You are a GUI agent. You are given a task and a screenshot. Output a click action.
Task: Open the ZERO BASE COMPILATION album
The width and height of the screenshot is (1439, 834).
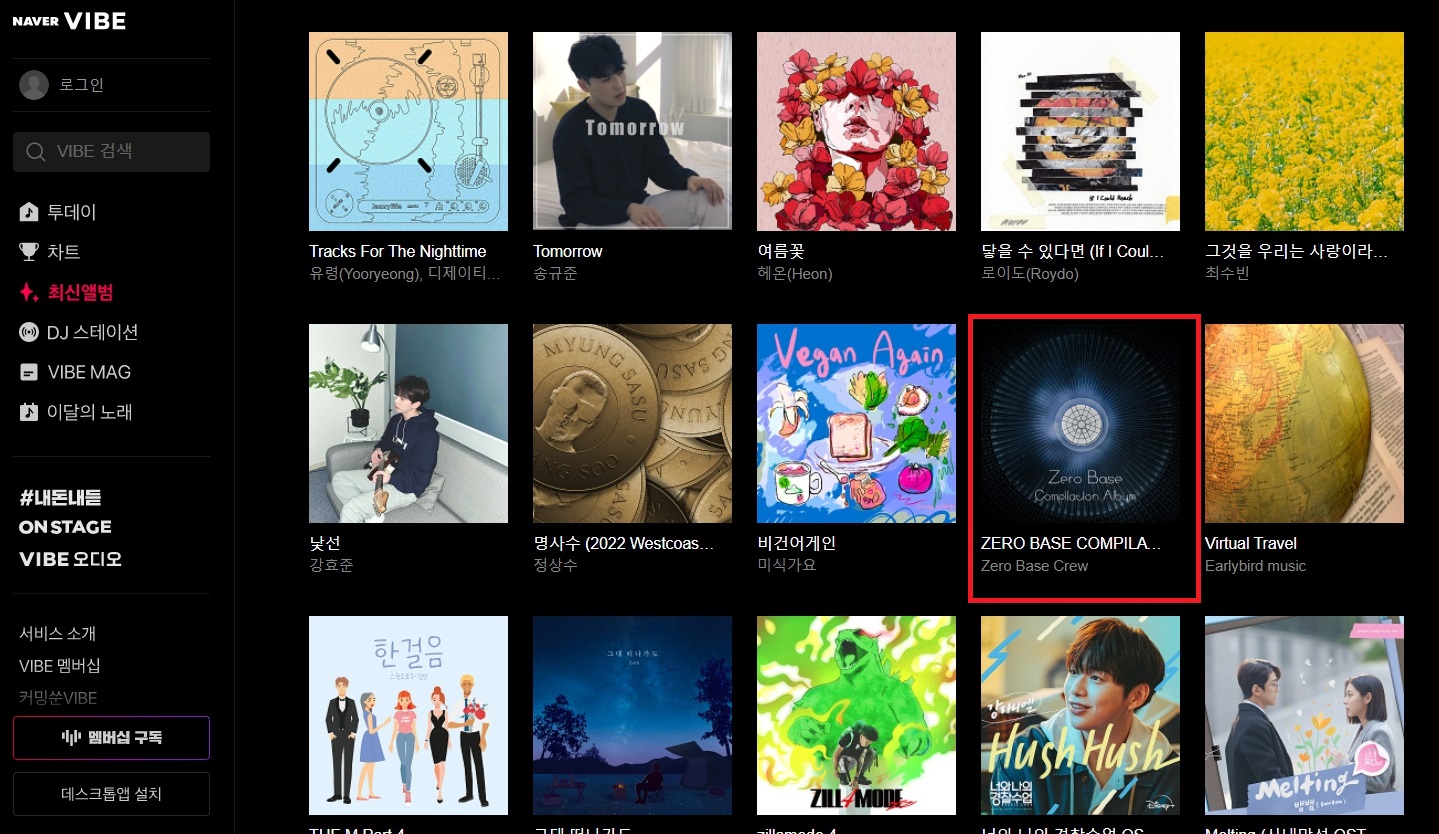(1080, 424)
